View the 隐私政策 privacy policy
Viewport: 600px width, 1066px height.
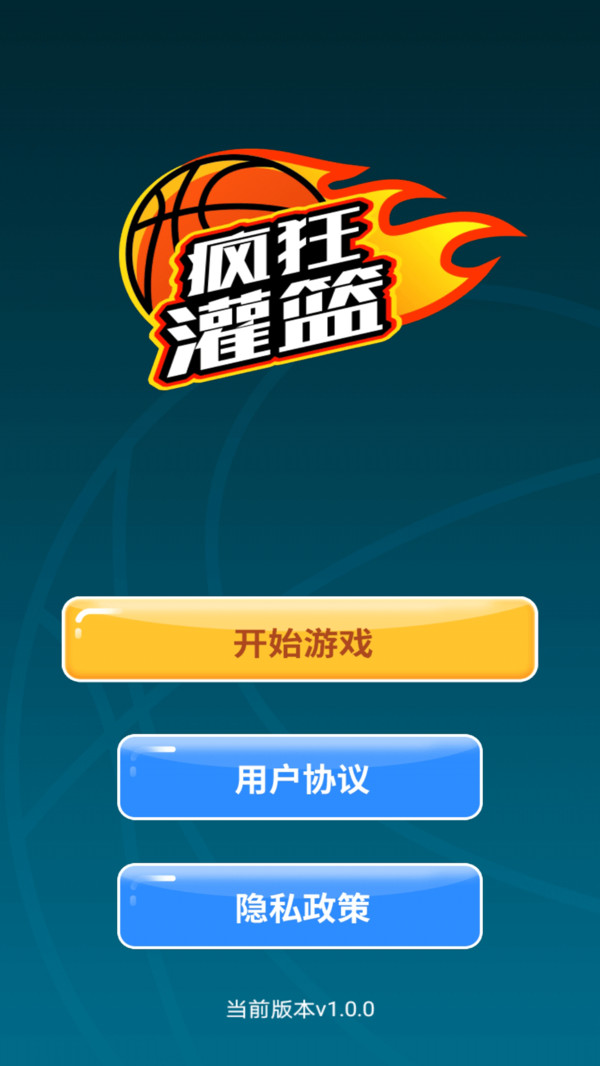300,906
